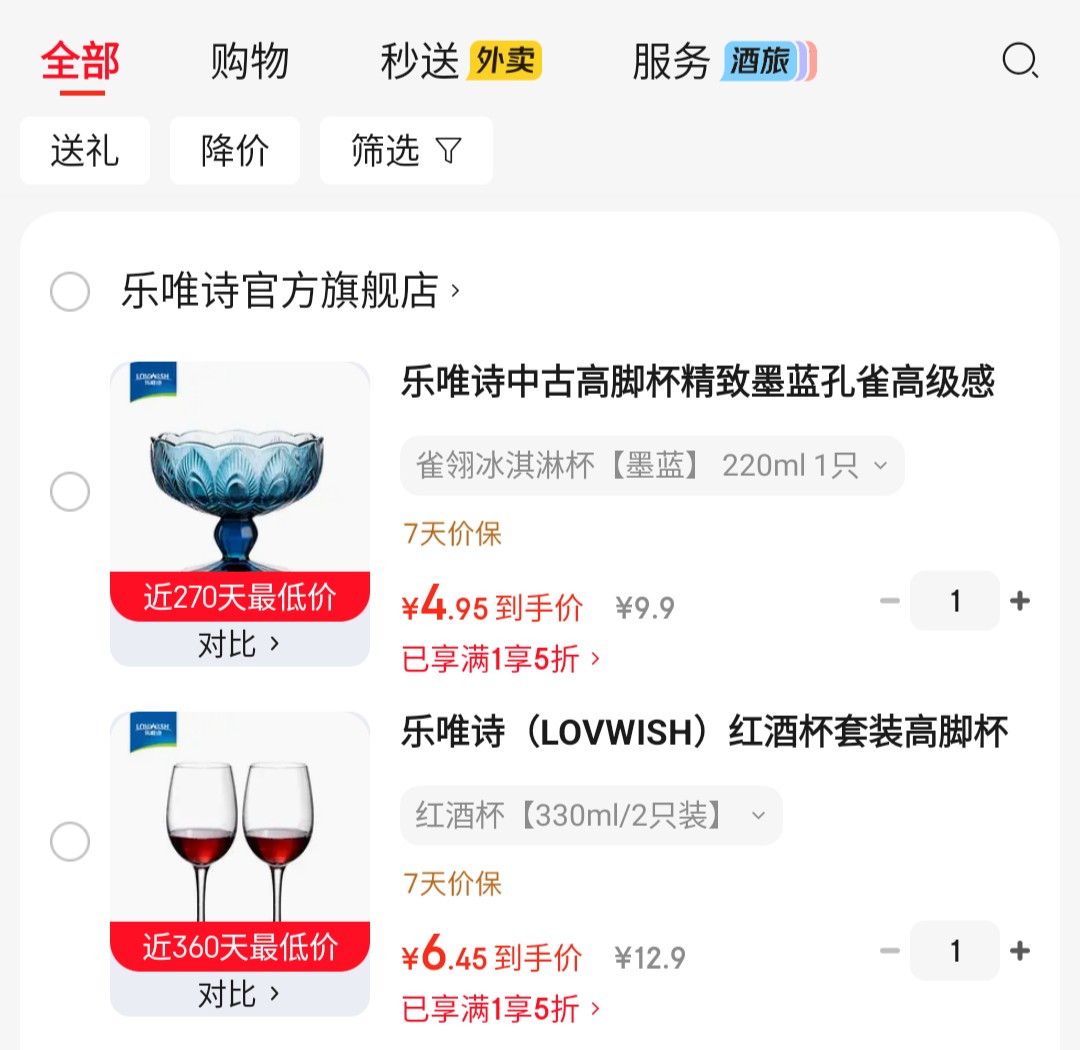This screenshot has width=1080, height=1050.
Task: Open the 红酒杯【330ml/2只装】 spec dropdown
Action: (591, 816)
